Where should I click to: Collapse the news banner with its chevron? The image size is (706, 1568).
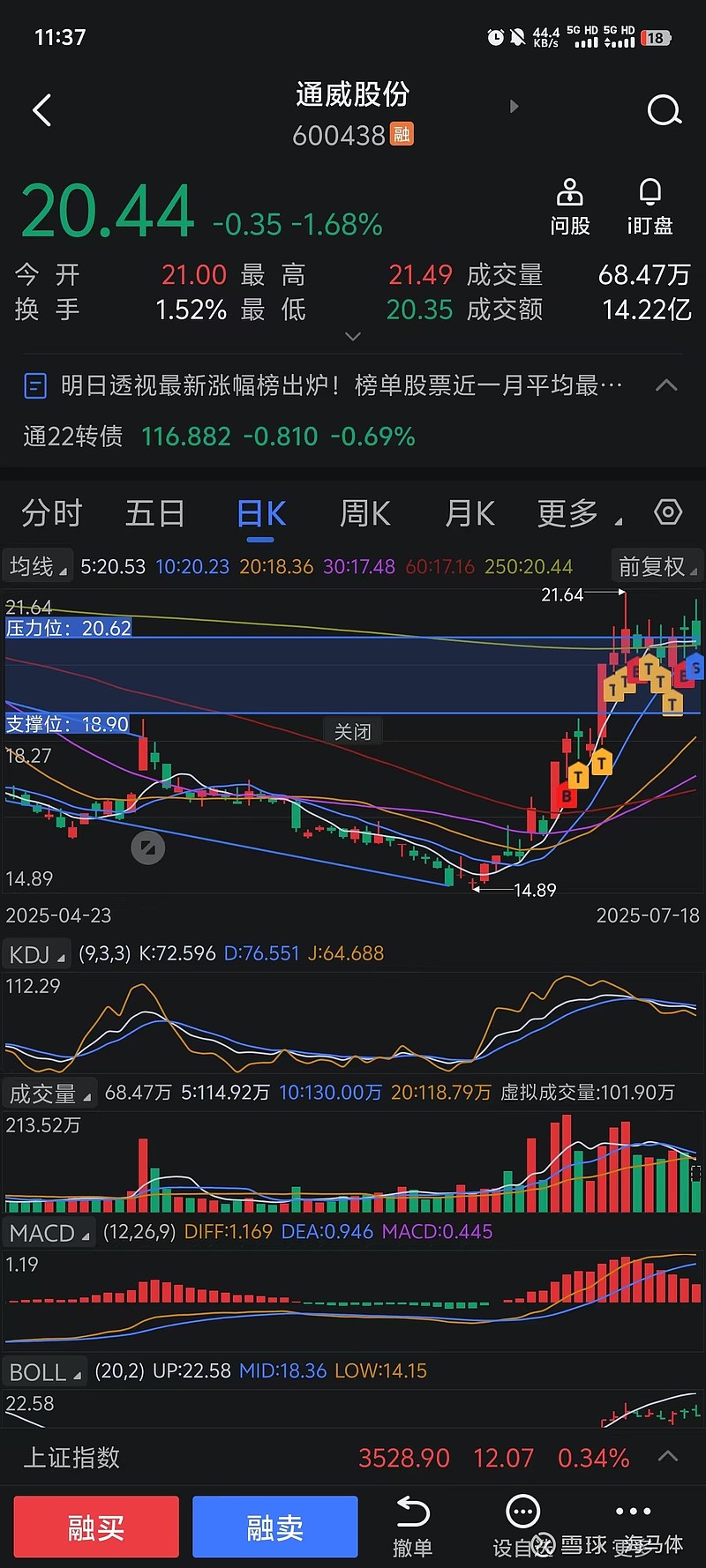click(x=667, y=385)
